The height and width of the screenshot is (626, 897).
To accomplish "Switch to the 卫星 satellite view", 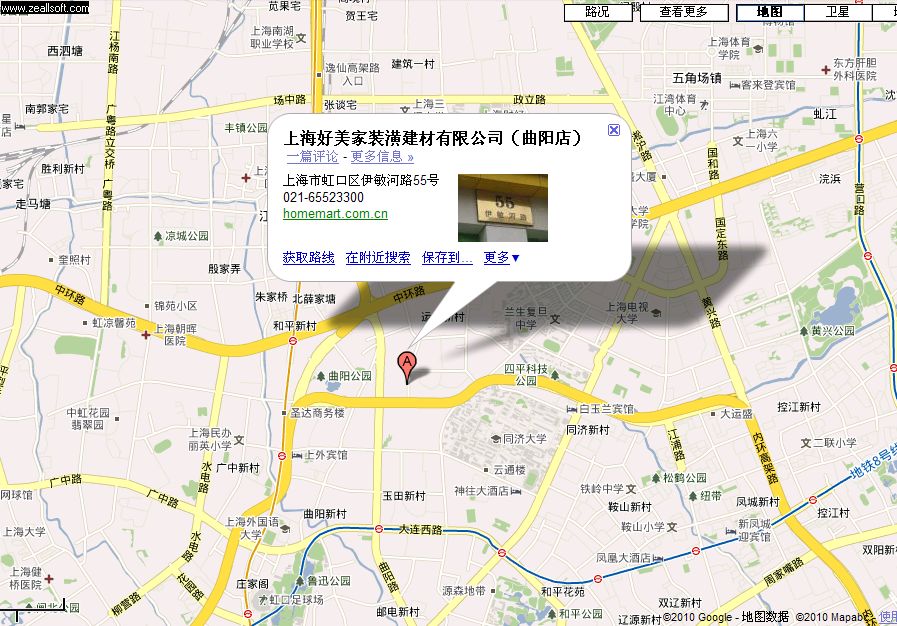I will click(x=837, y=12).
